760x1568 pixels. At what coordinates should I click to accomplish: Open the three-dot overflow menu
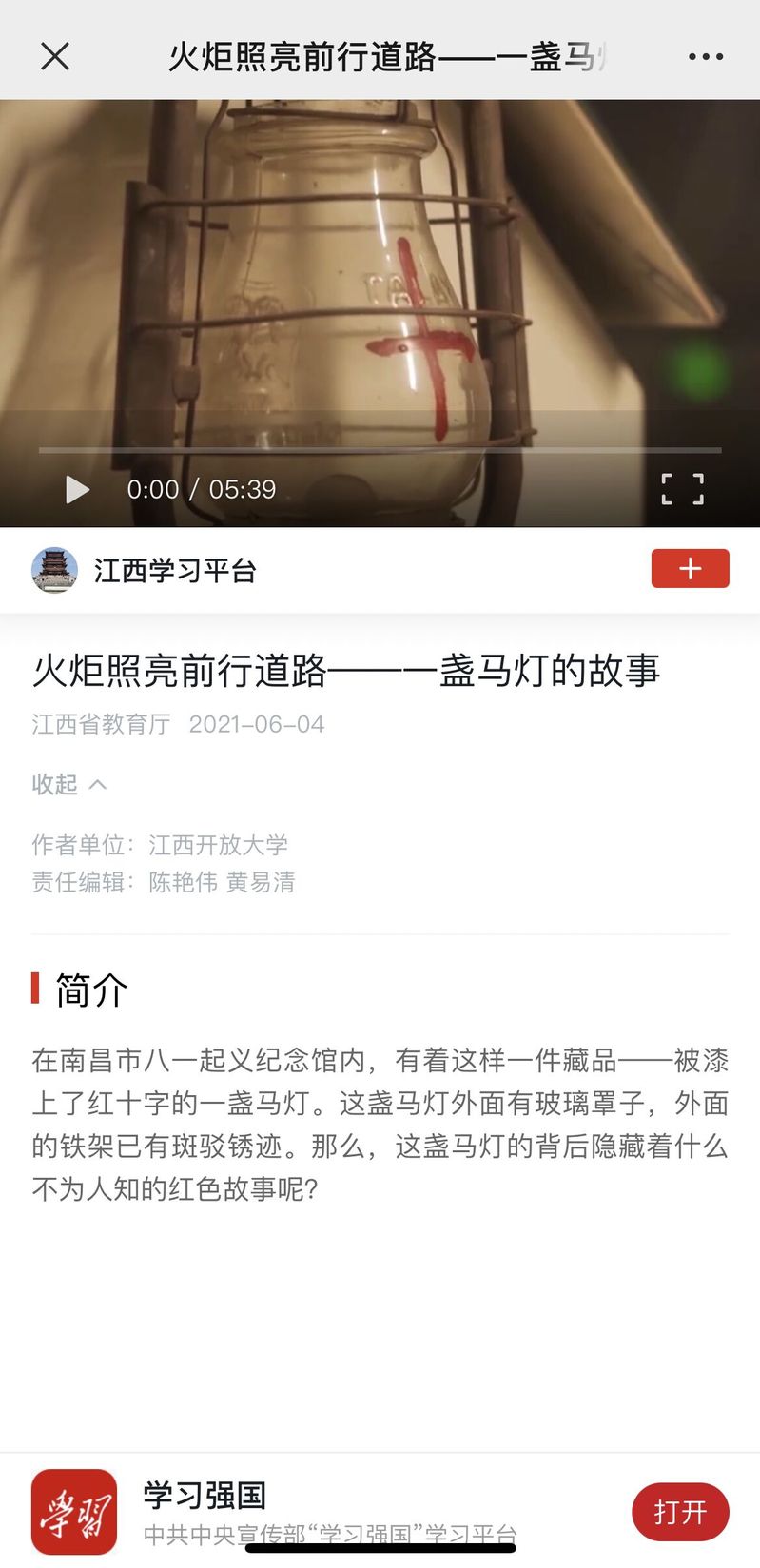pos(705,57)
